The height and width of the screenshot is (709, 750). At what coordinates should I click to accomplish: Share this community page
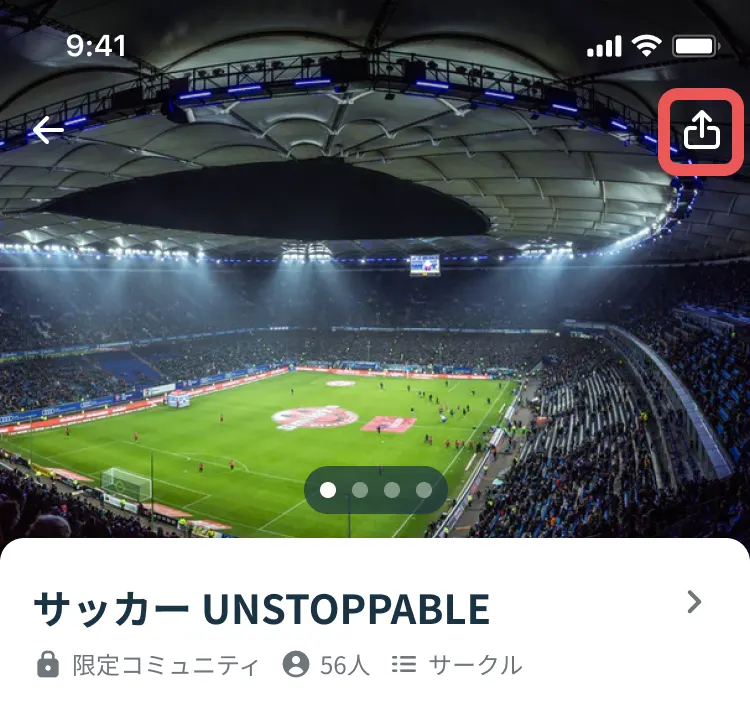pyautogui.click(x=701, y=131)
